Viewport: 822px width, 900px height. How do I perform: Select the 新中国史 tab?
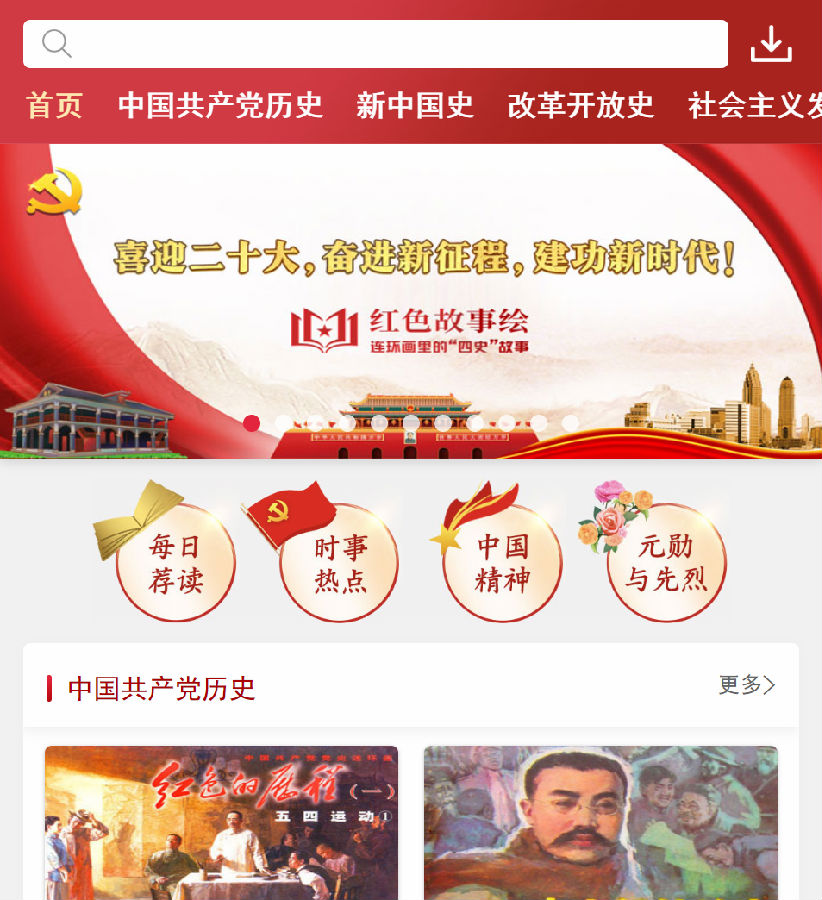point(415,105)
